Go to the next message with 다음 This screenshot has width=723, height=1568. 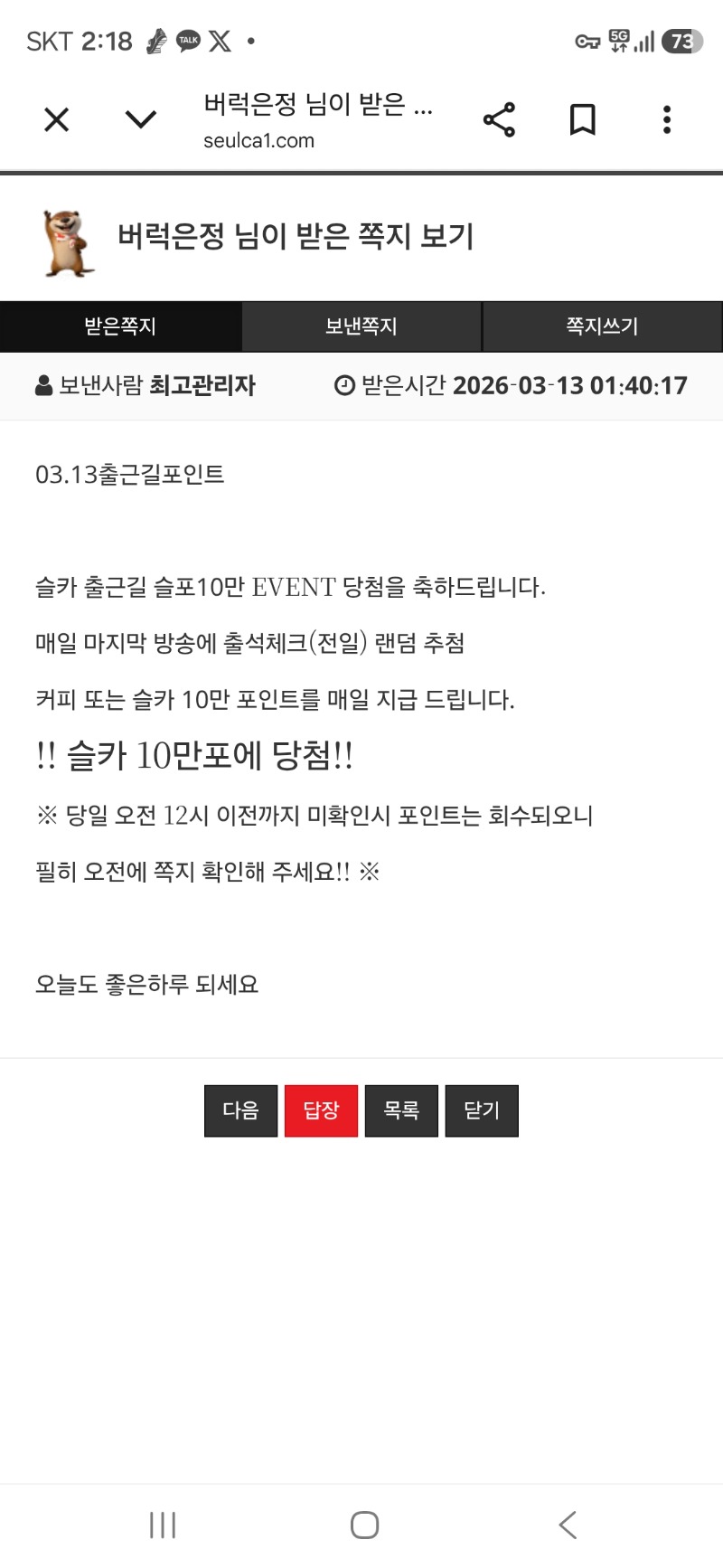(x=240, y=1110)
